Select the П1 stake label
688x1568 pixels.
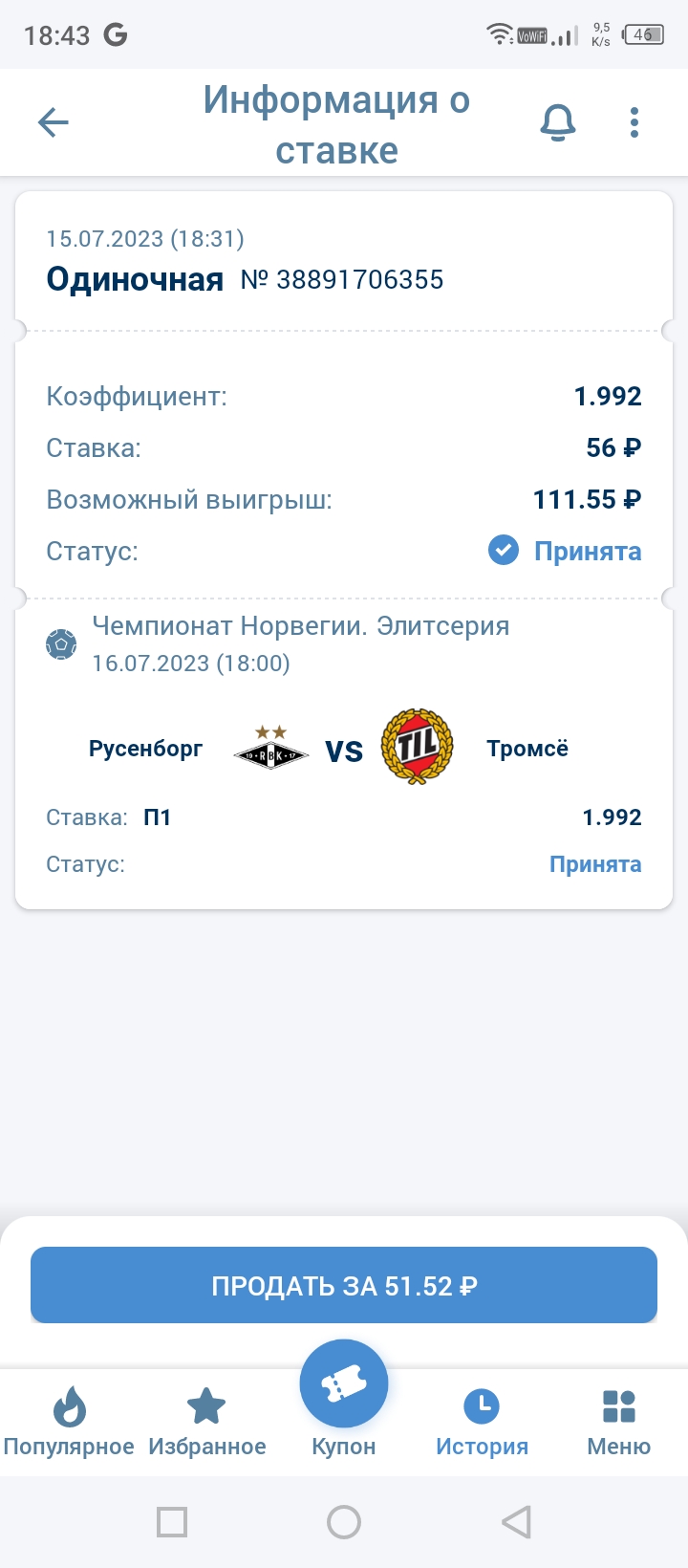pyautogui.click(x=156, y=817)
